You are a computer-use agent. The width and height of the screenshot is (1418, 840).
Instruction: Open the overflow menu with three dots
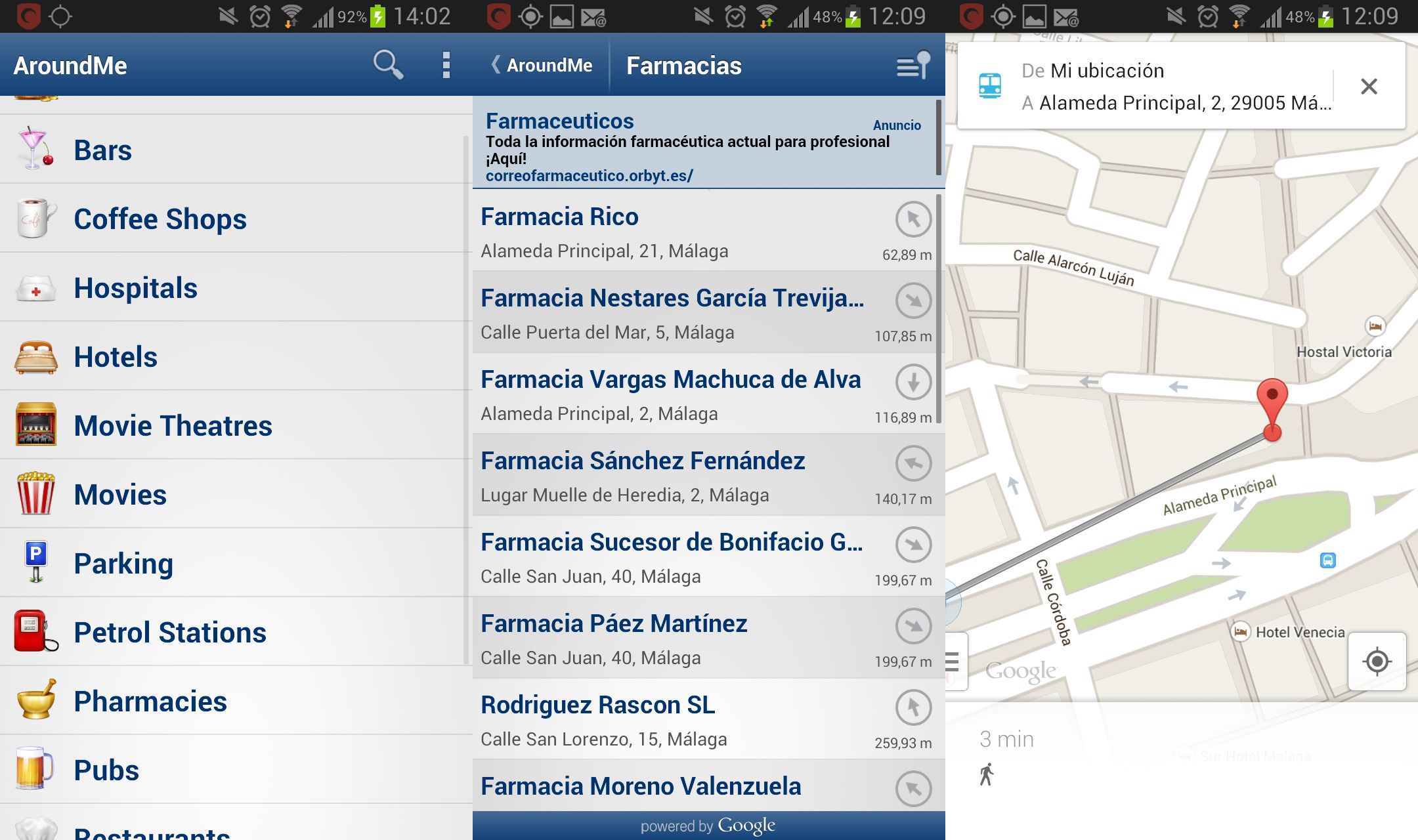pos(446,65)
